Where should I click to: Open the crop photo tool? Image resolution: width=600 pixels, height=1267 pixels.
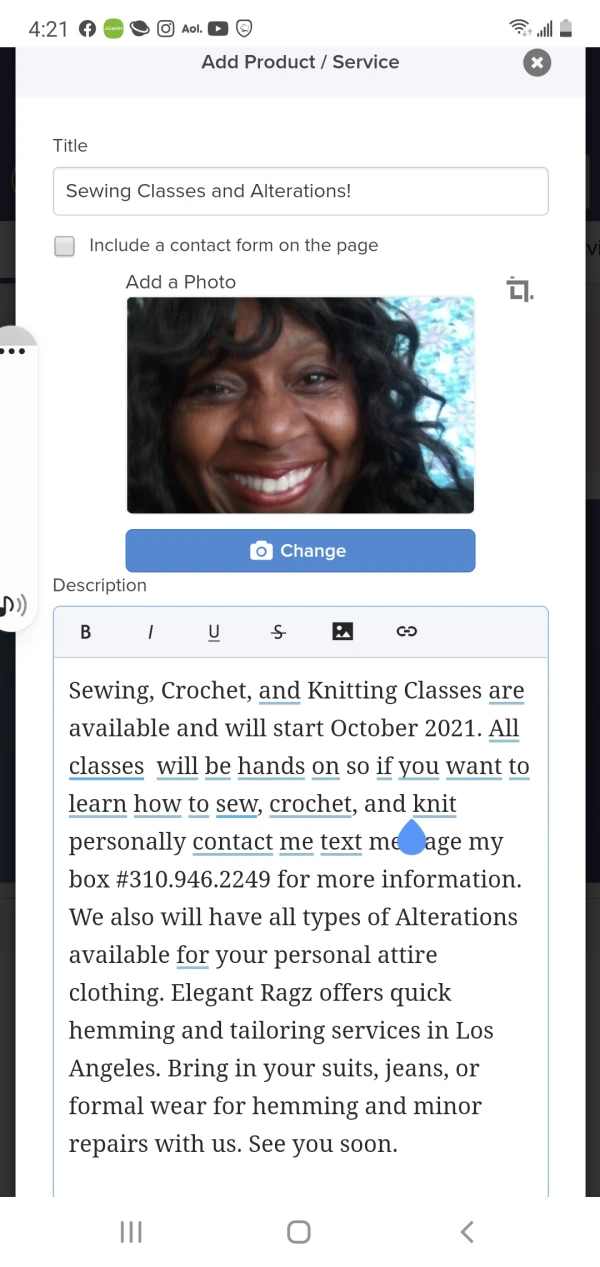pyautogui.click(x=519, y=290)
